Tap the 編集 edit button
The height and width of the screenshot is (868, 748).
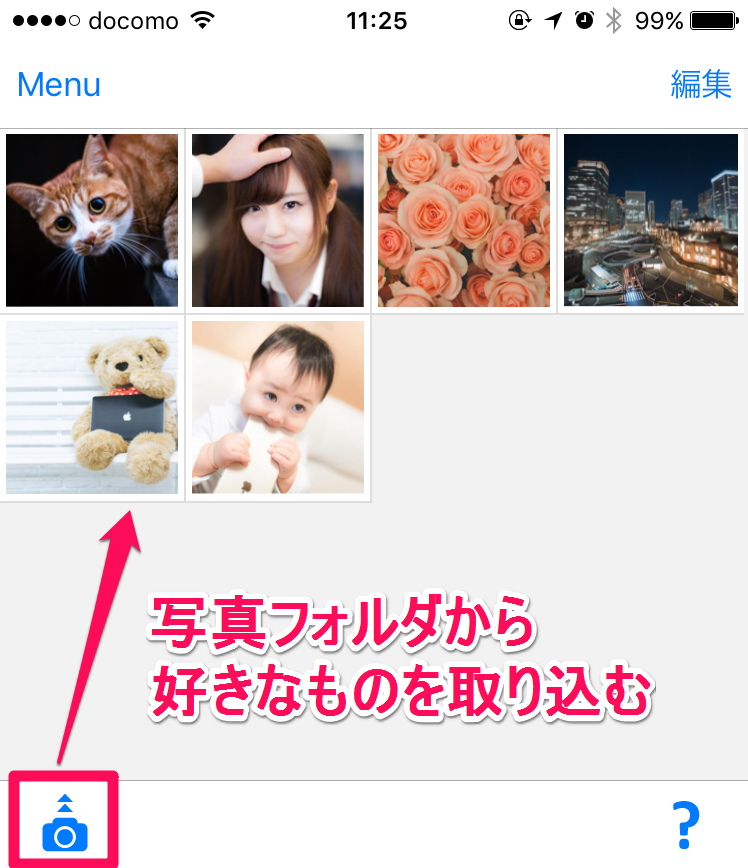pos(700,85)
